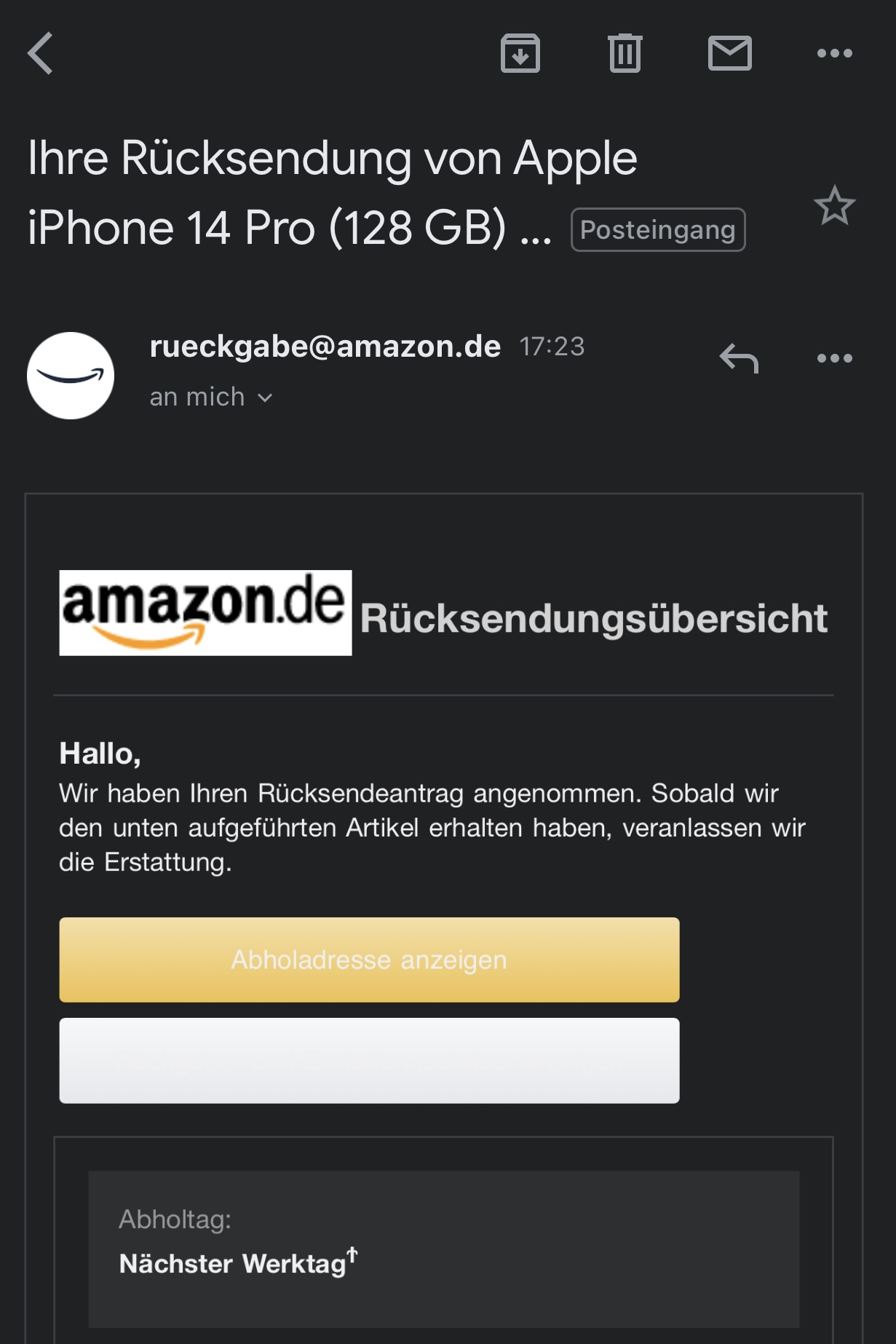
Task: Open the sender's Amazon avatar
Action: (71, 376)
